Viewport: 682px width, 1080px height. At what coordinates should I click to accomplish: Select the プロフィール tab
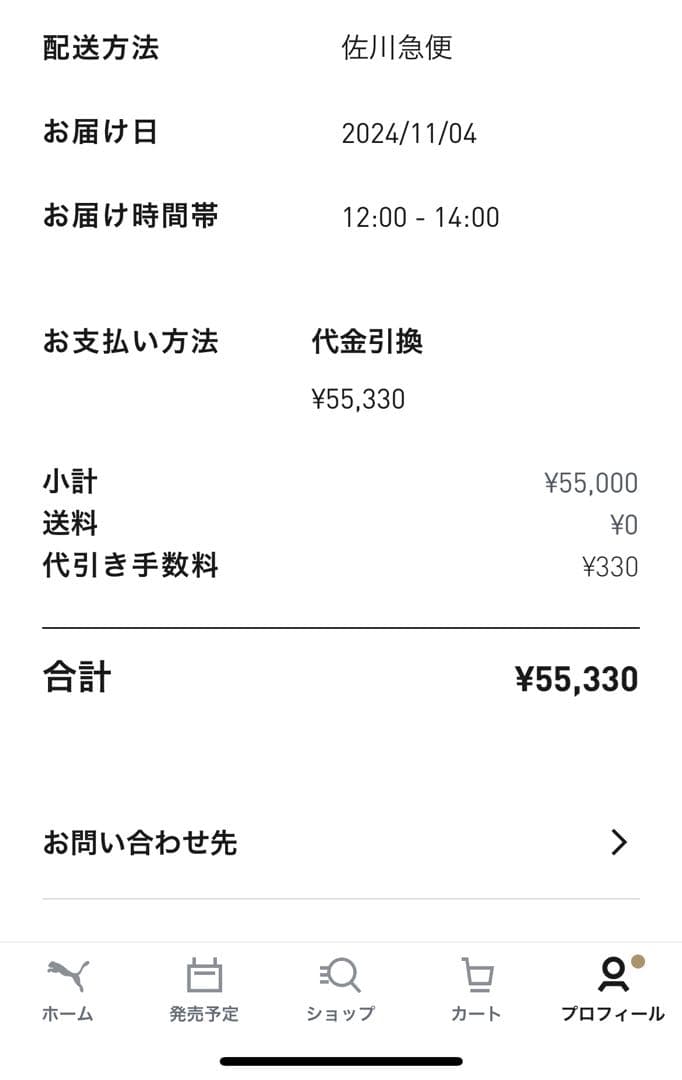[x=612, y=990]
